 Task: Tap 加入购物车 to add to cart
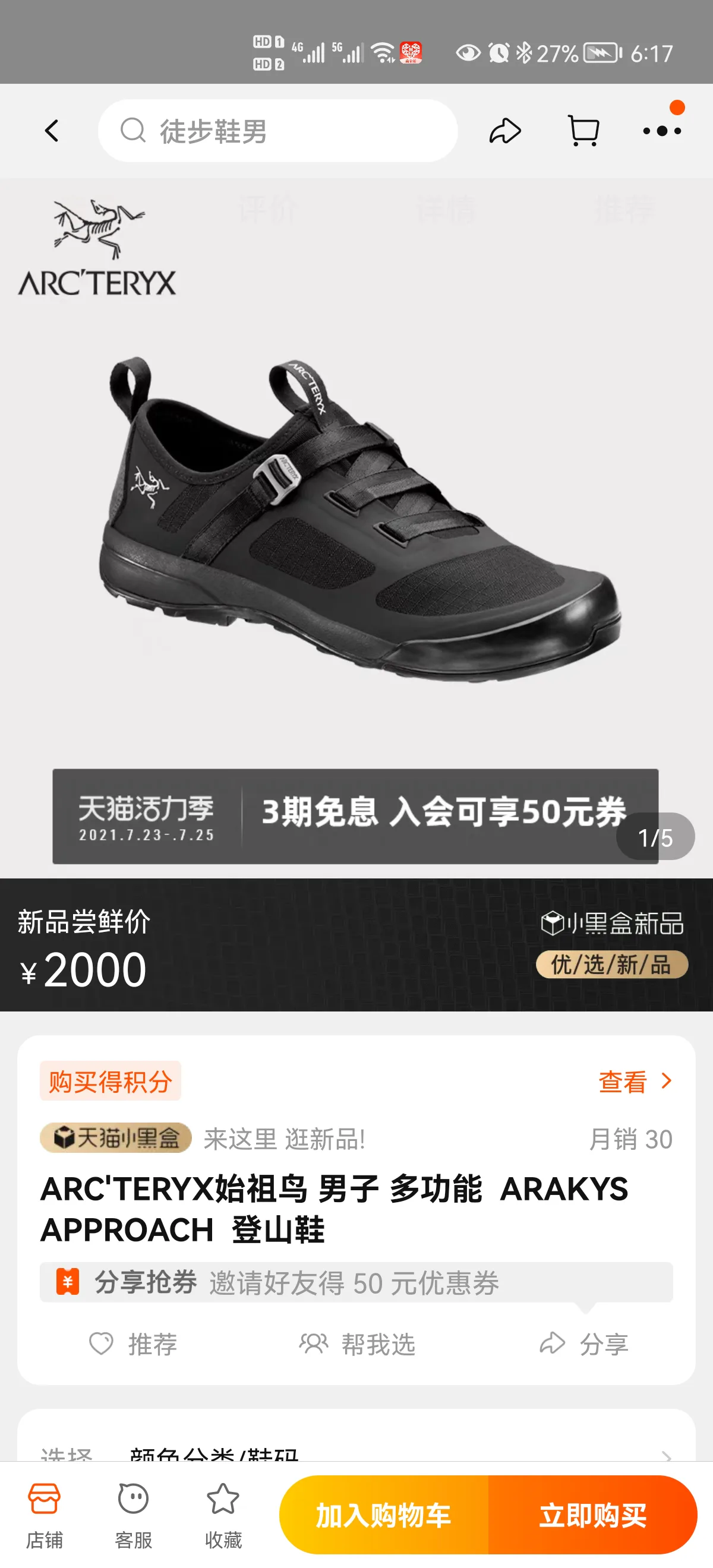[384, 1515]
